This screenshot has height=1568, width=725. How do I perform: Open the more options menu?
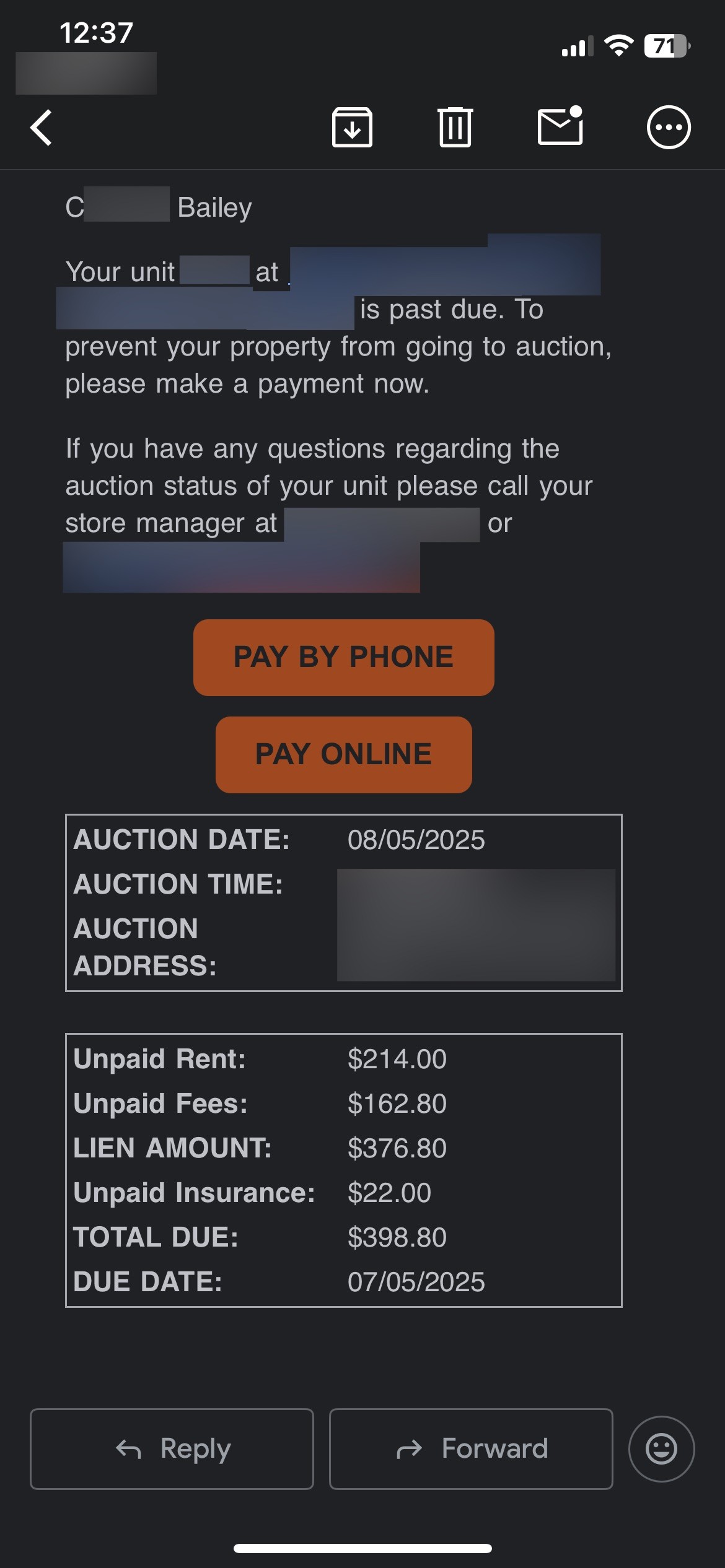pyautogui.click(x=669, y=128)
